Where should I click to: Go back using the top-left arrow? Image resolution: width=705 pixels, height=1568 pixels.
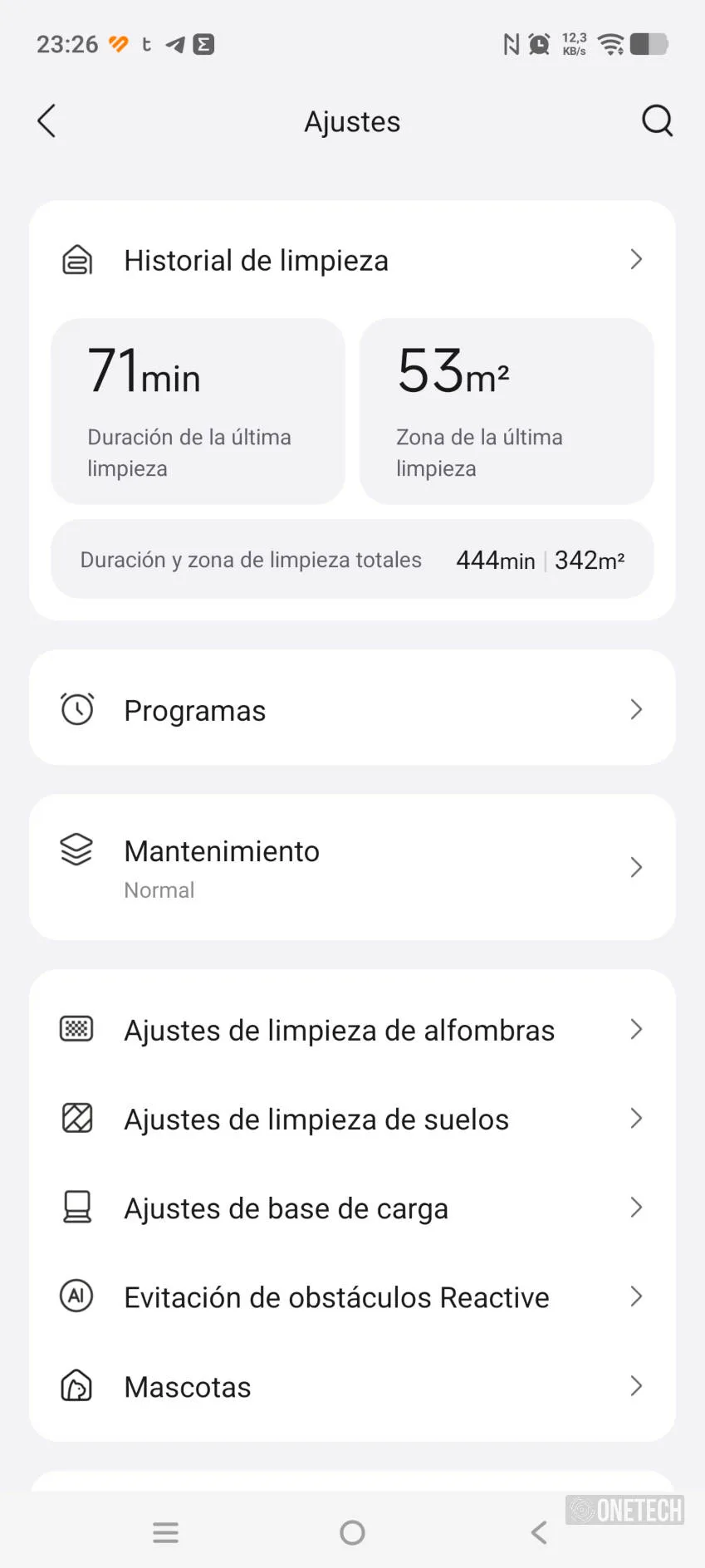pyautogui.click(x=47, y=121)
